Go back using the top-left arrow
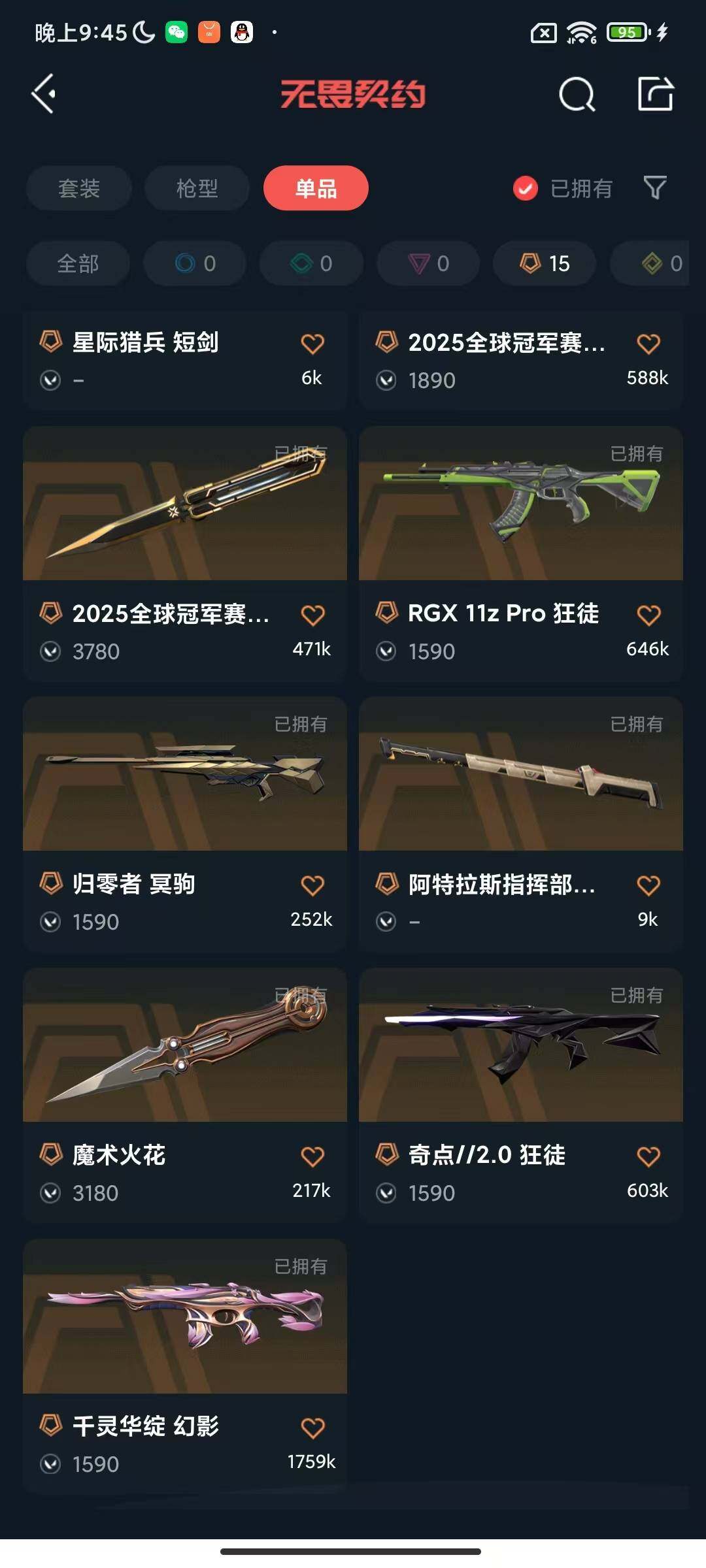 click(43, 94)
